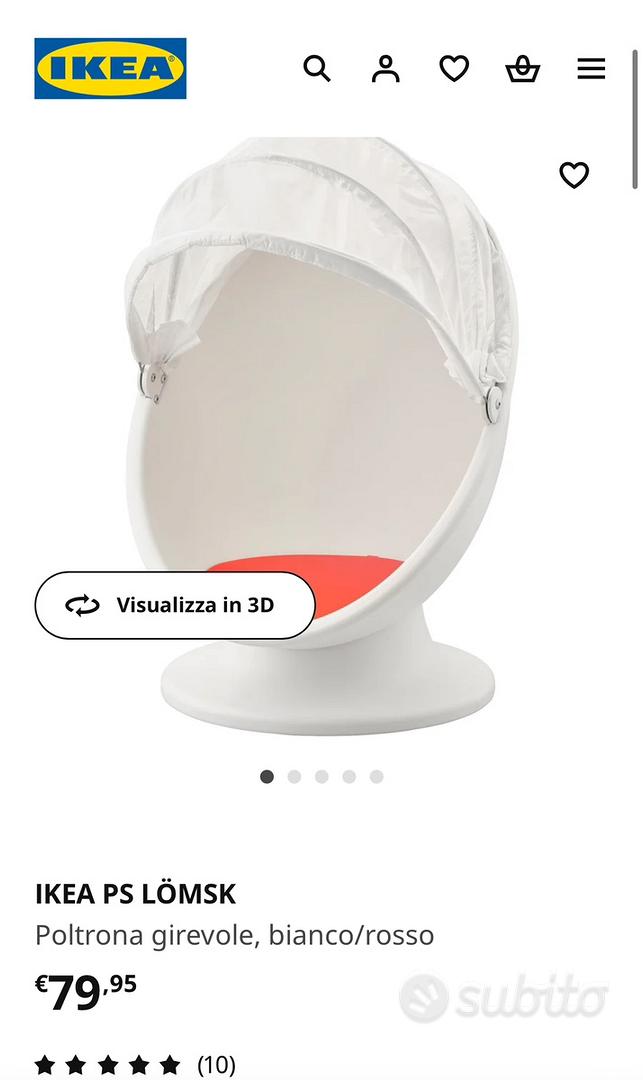This screenshot has width=643, height=1080.
Task: Tap Visualizza in 3D button
Action: coord(175,605)
